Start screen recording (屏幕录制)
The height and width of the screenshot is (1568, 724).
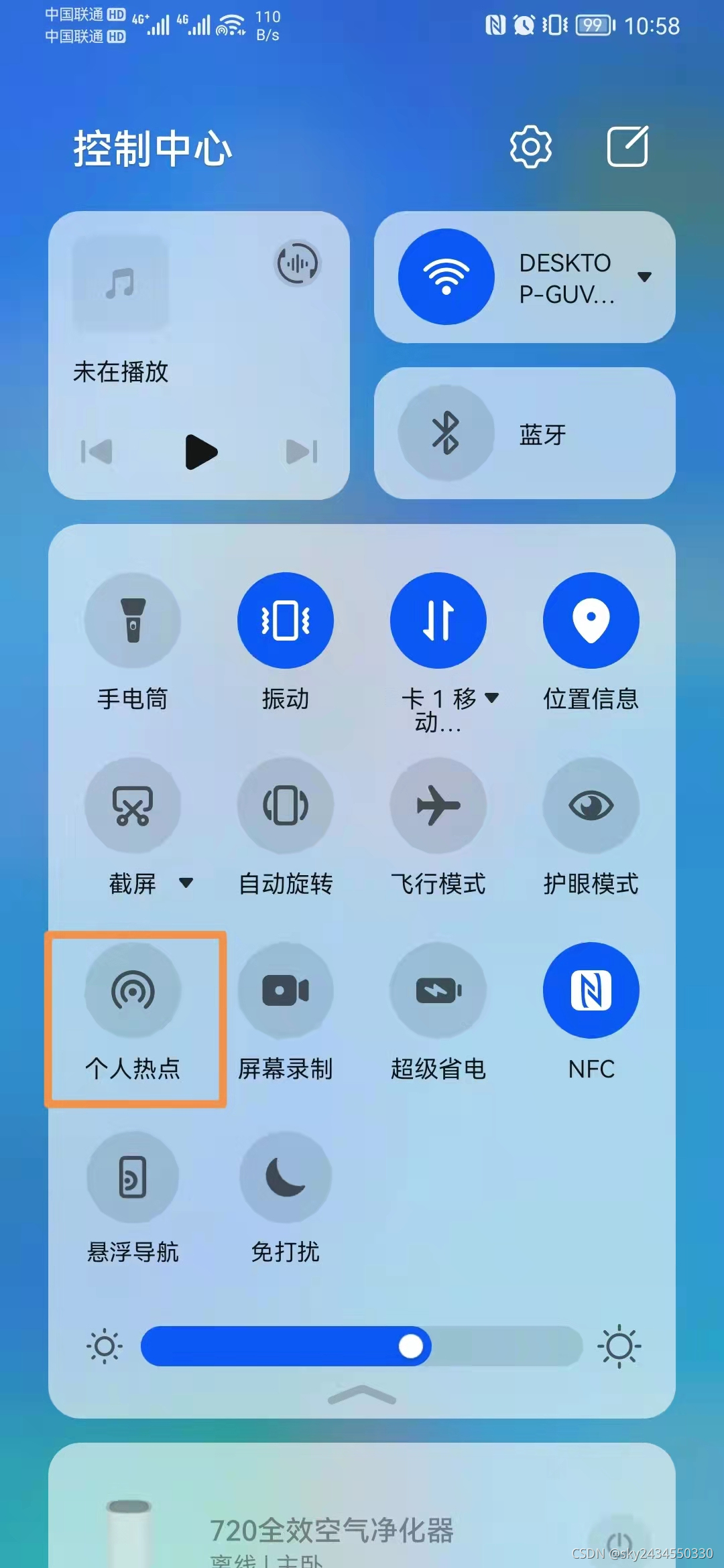click(286, 990)
